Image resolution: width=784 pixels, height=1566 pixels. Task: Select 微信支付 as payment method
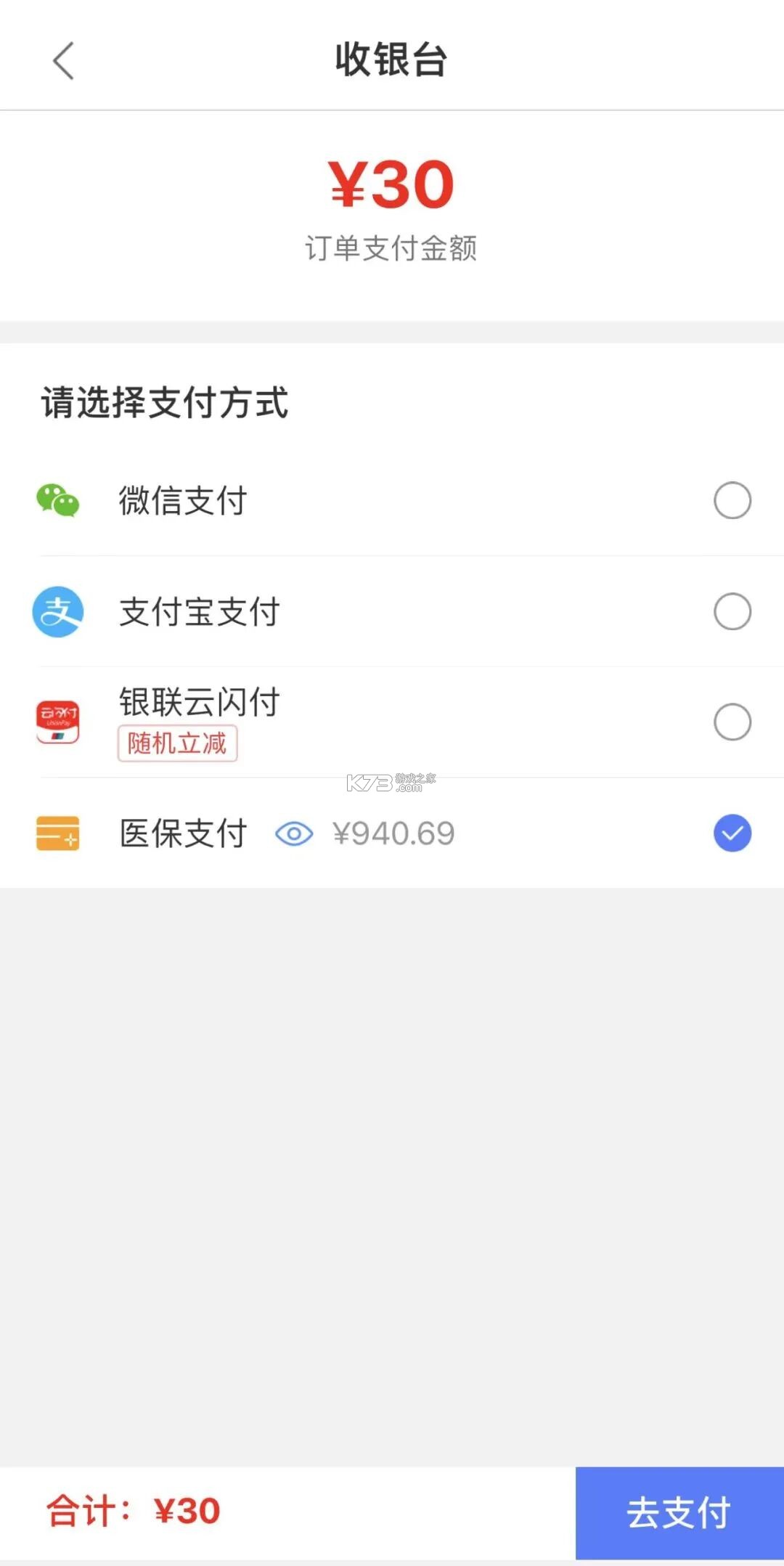coord(732,499)
